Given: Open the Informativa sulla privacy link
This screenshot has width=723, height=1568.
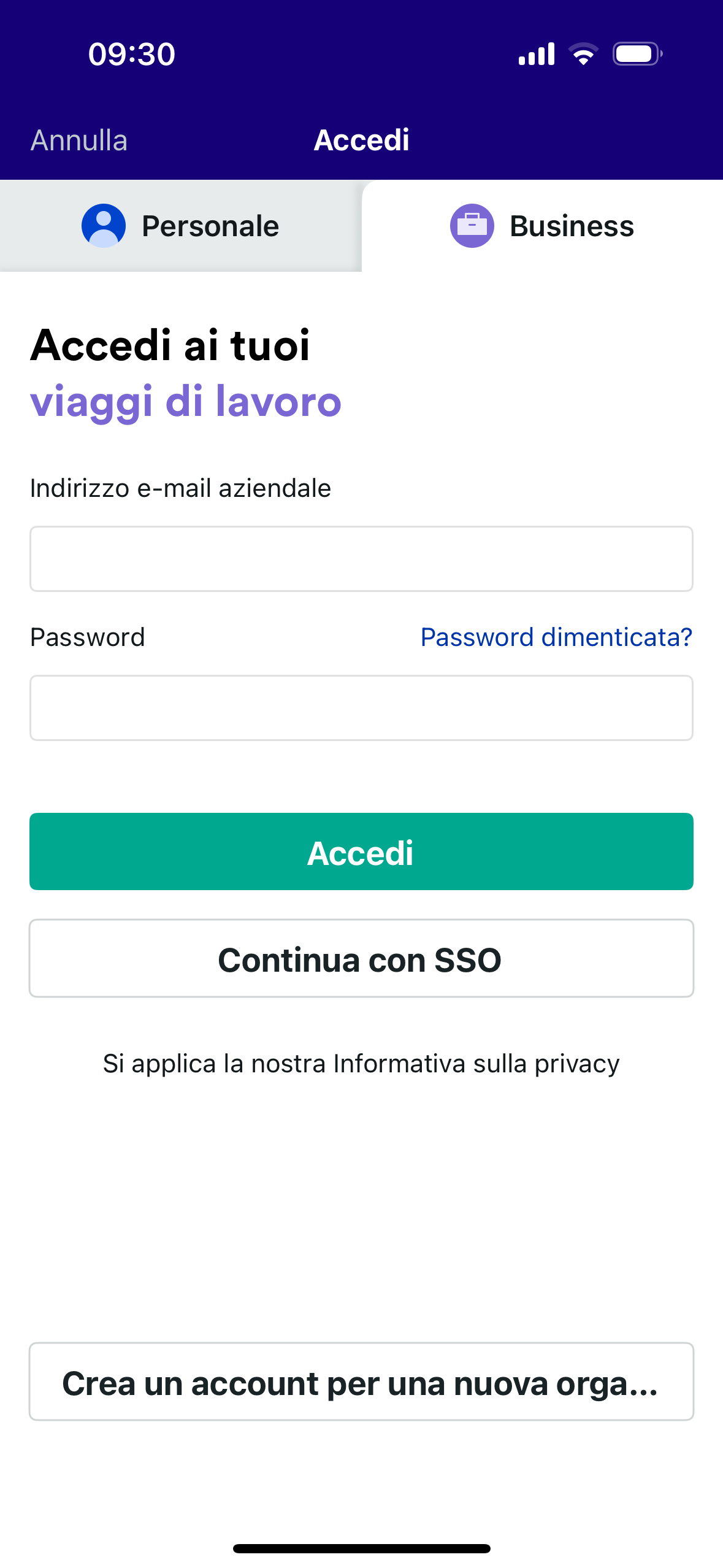Looking at the screenshot, I should click(x=476, y=1064).
